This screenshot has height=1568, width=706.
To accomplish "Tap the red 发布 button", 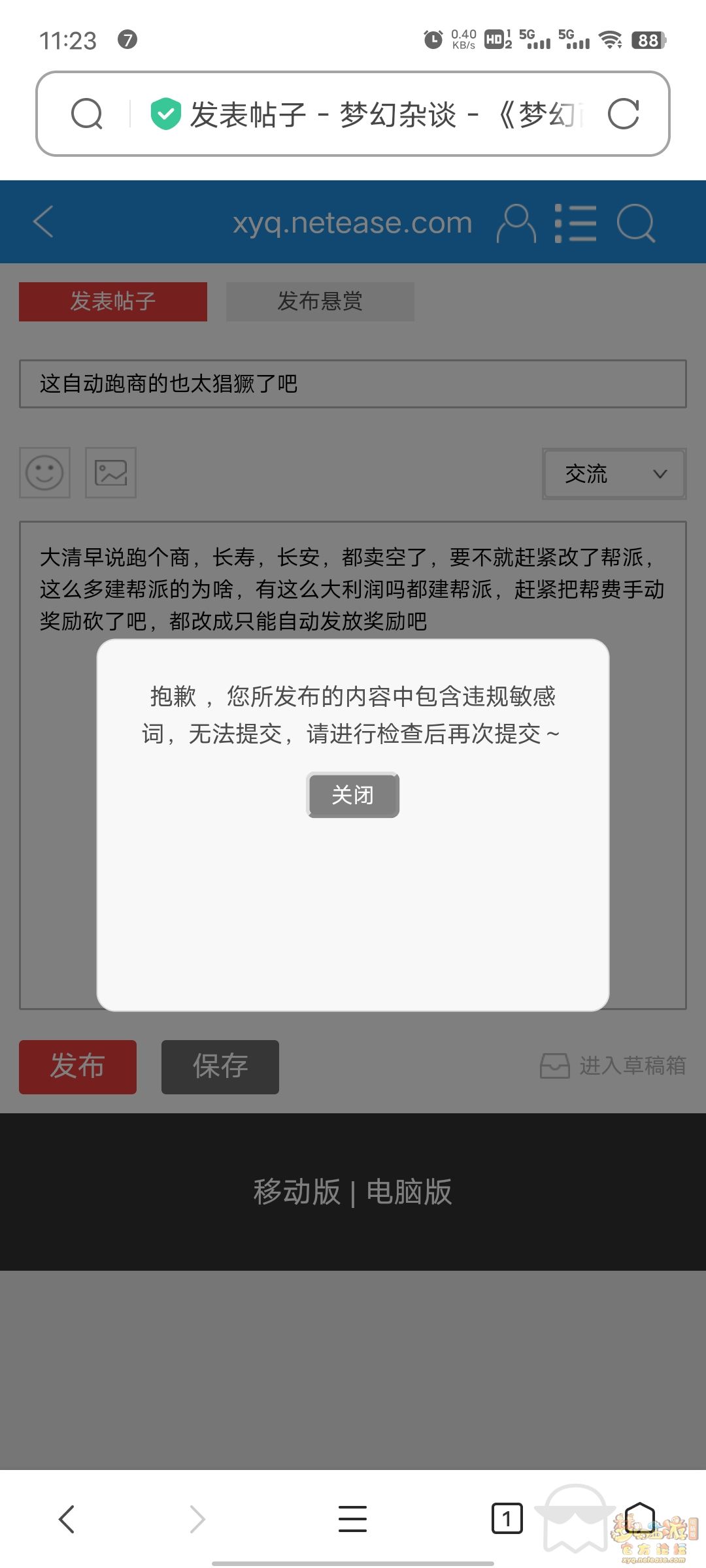I will [78, 1066].
